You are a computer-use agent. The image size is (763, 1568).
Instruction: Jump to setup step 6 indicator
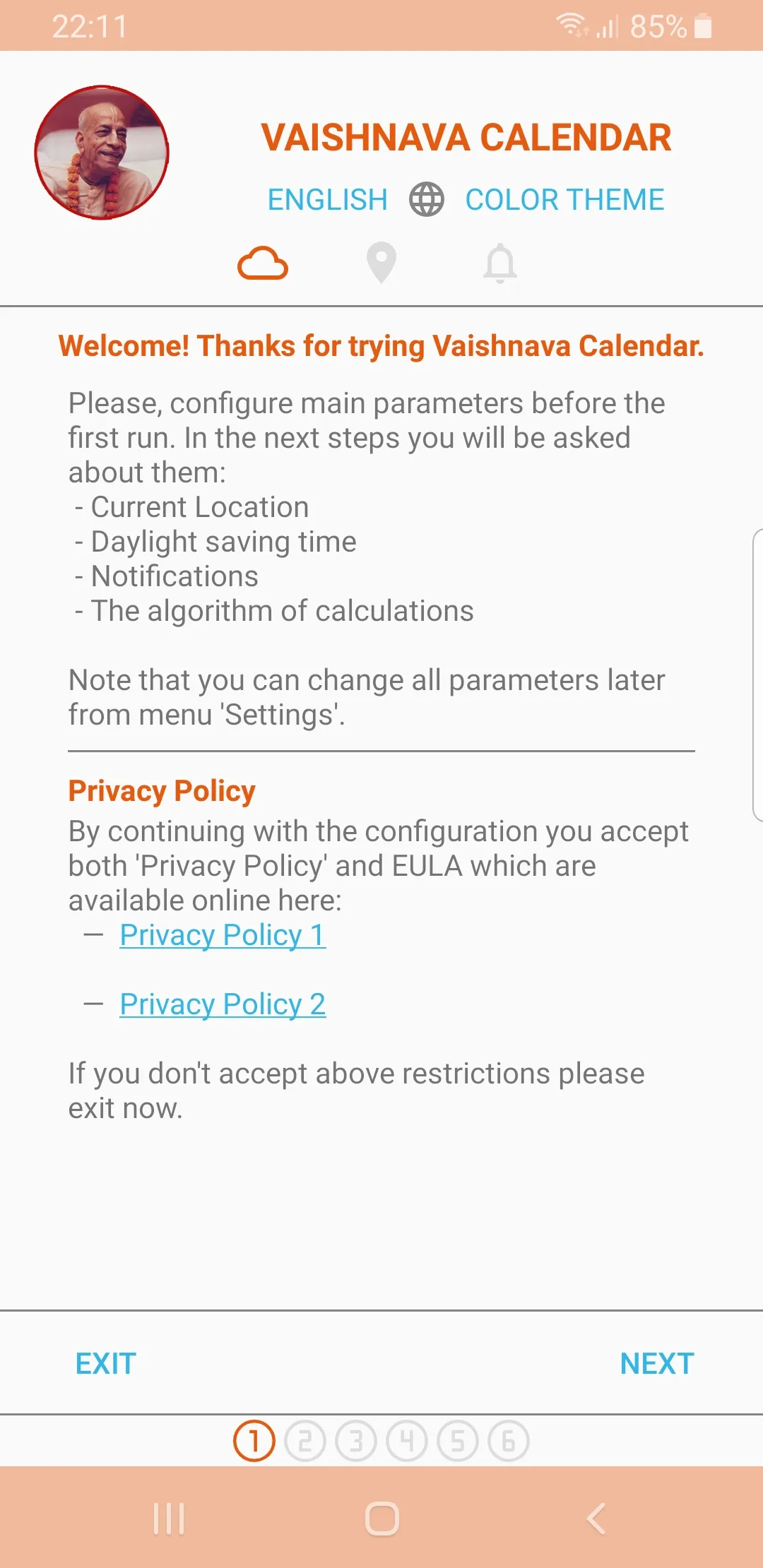[508, 1442]
